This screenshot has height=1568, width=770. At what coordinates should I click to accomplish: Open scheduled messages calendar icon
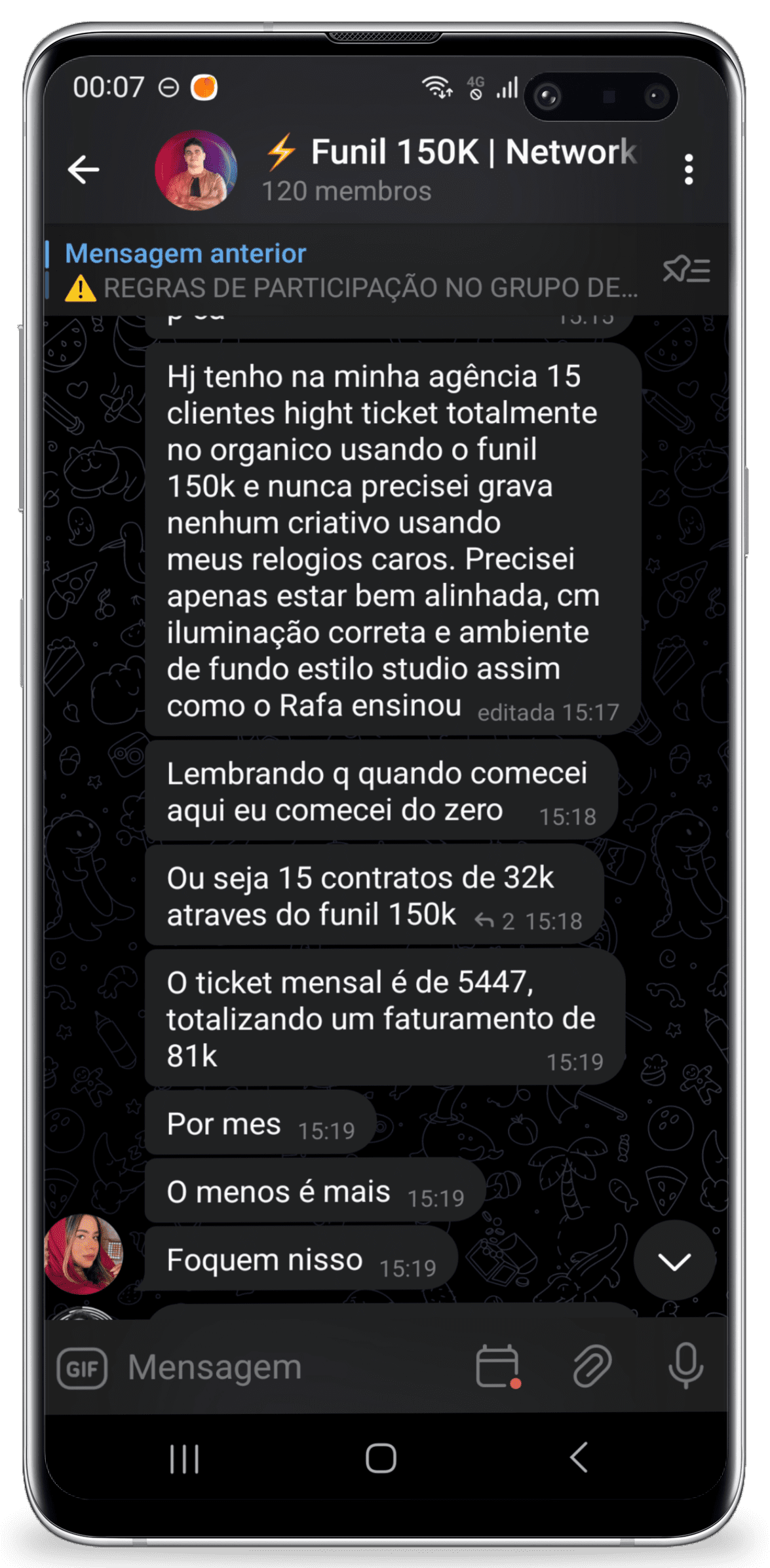(497, 1367)
